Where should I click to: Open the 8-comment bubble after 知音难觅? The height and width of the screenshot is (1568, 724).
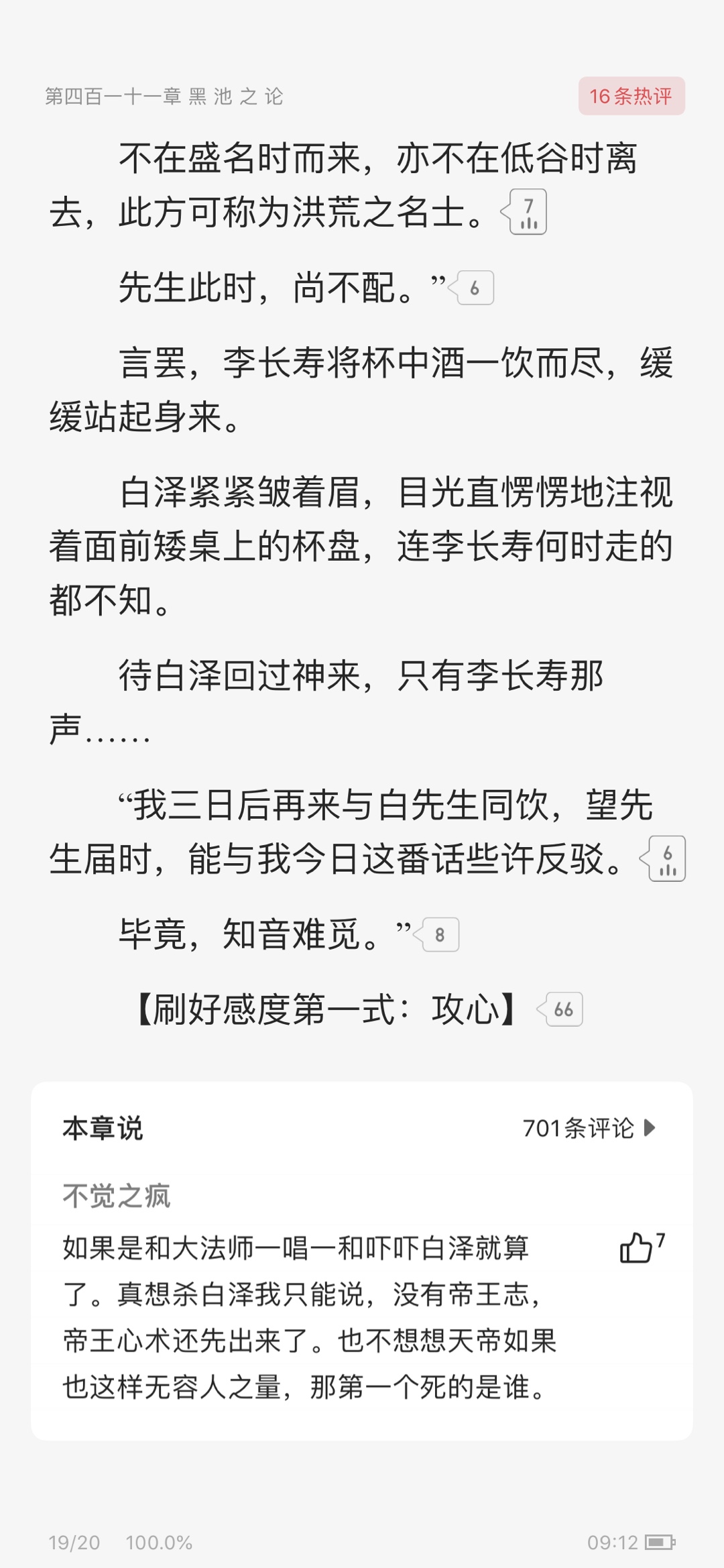point(436,934)
